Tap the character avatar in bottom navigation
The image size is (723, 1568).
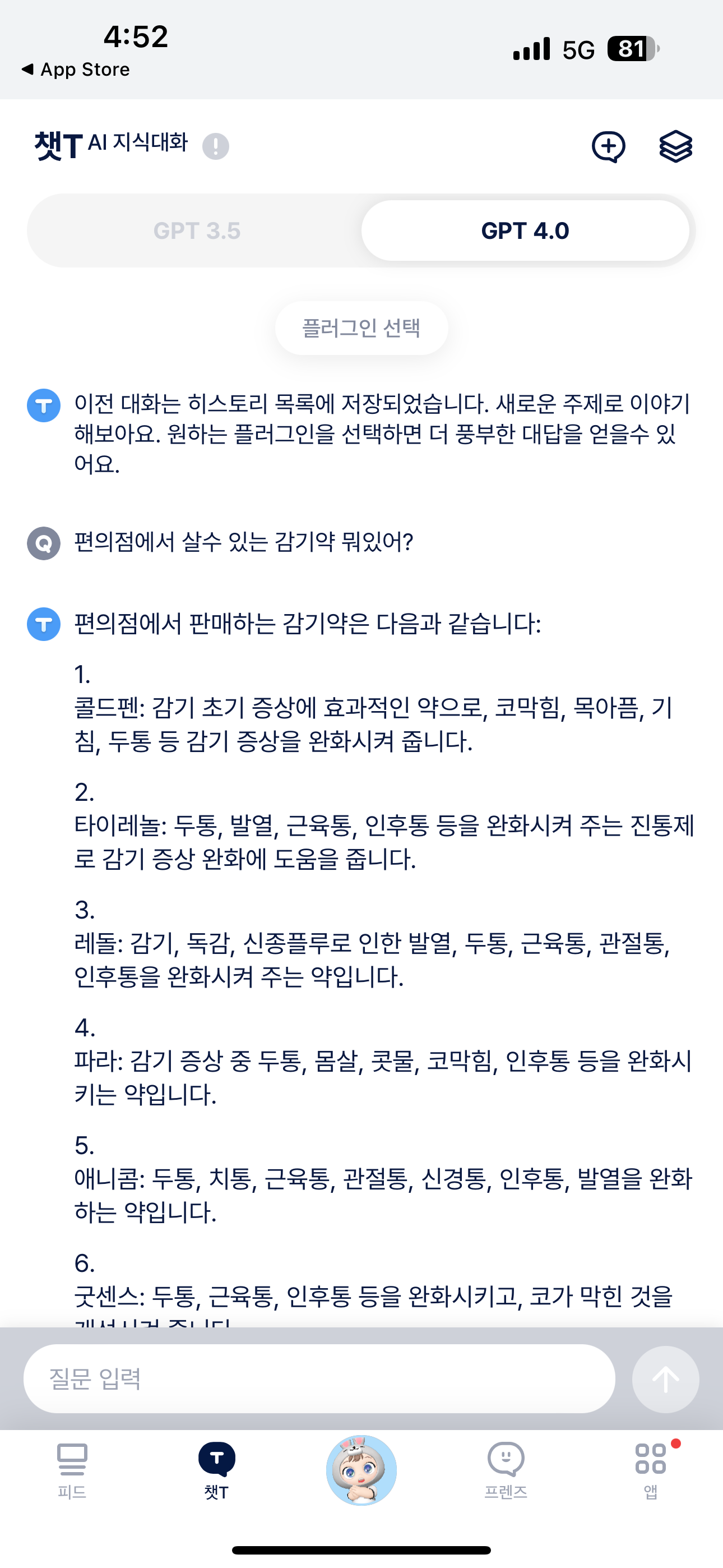(361, 1468)
